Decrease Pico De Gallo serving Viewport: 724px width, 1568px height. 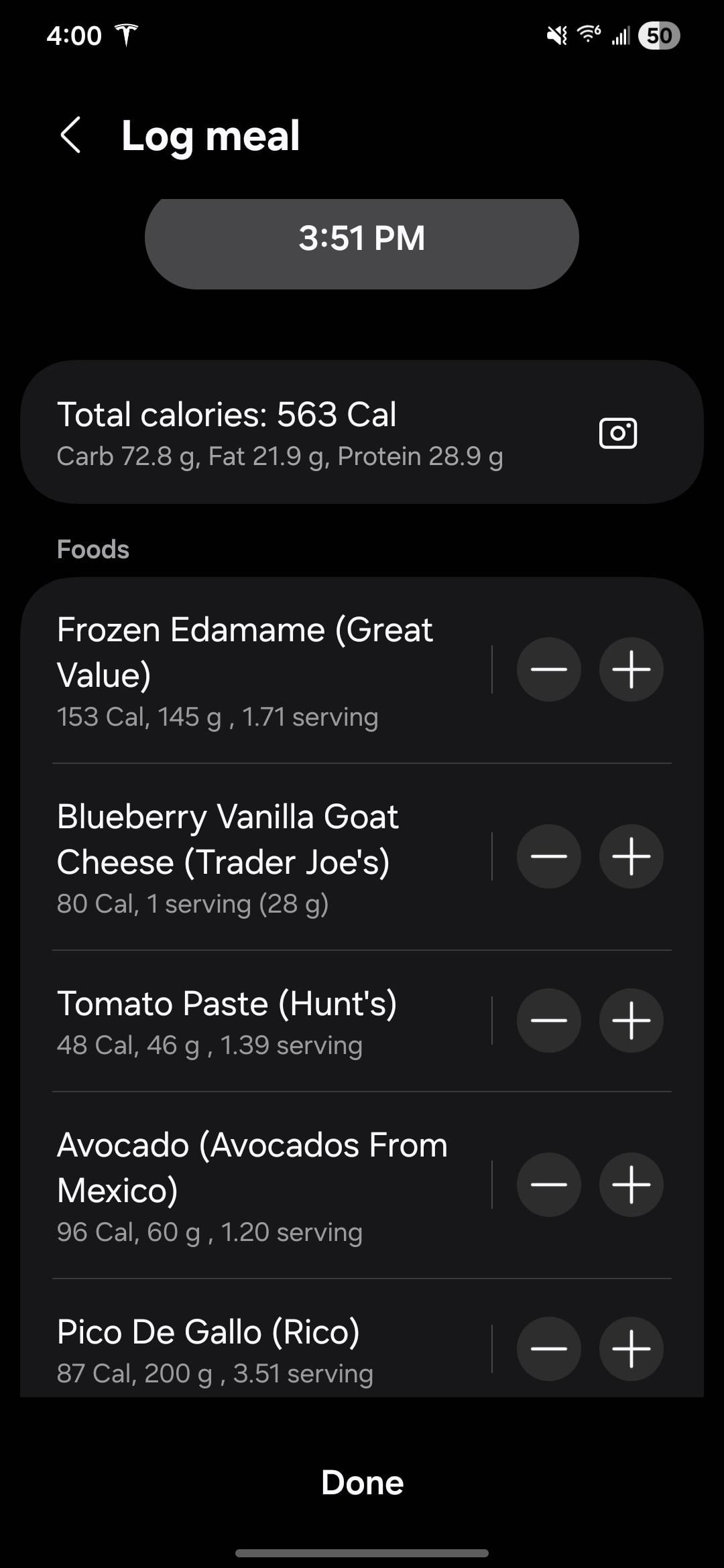pyautogui.click(x=548, y=1349)
